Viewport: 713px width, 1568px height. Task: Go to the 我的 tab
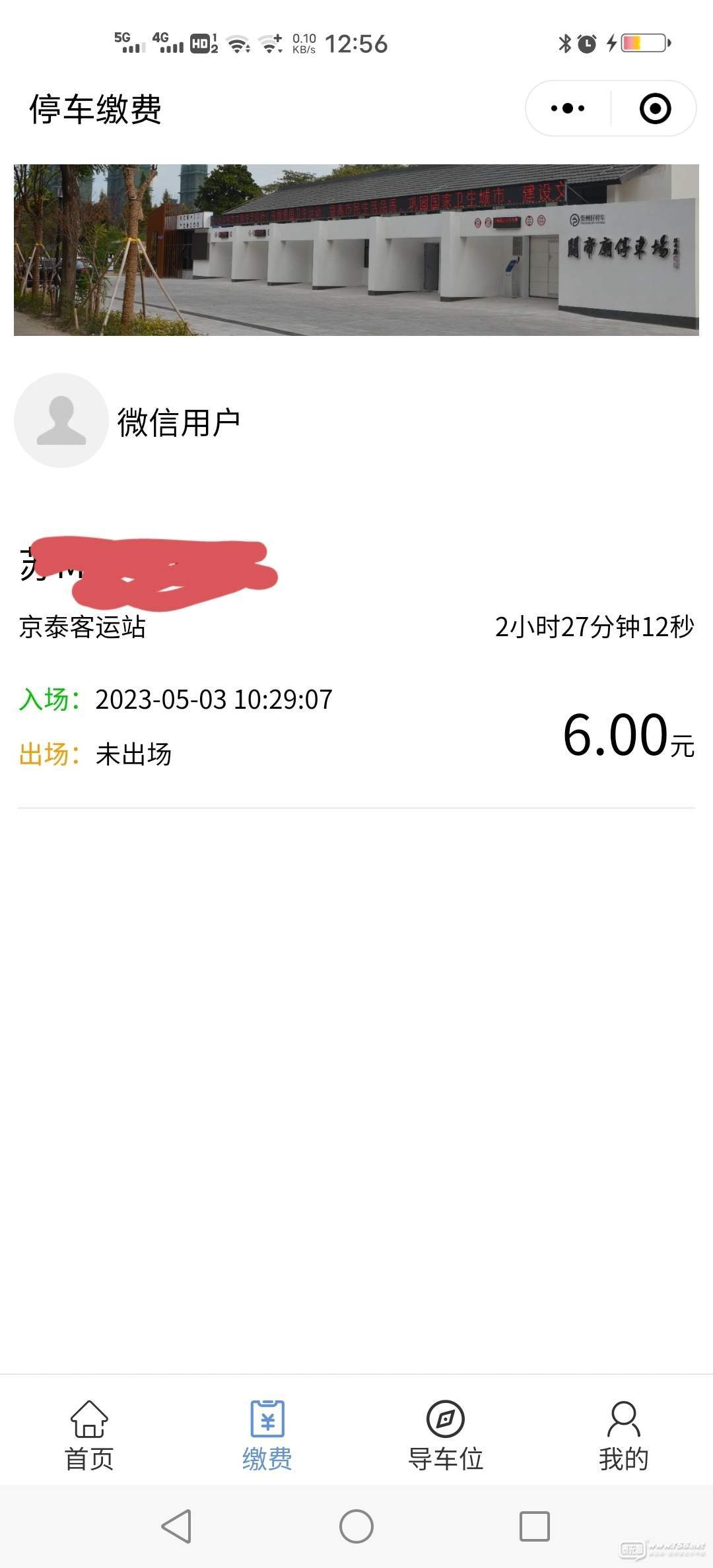623,1431
